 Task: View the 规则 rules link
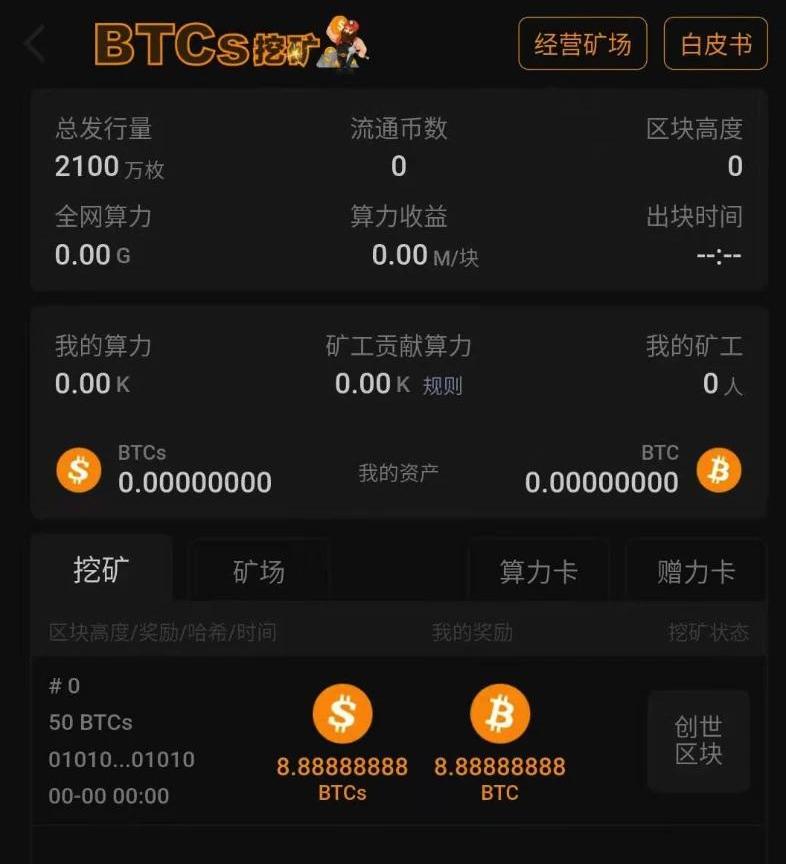(x=442, y=386)
